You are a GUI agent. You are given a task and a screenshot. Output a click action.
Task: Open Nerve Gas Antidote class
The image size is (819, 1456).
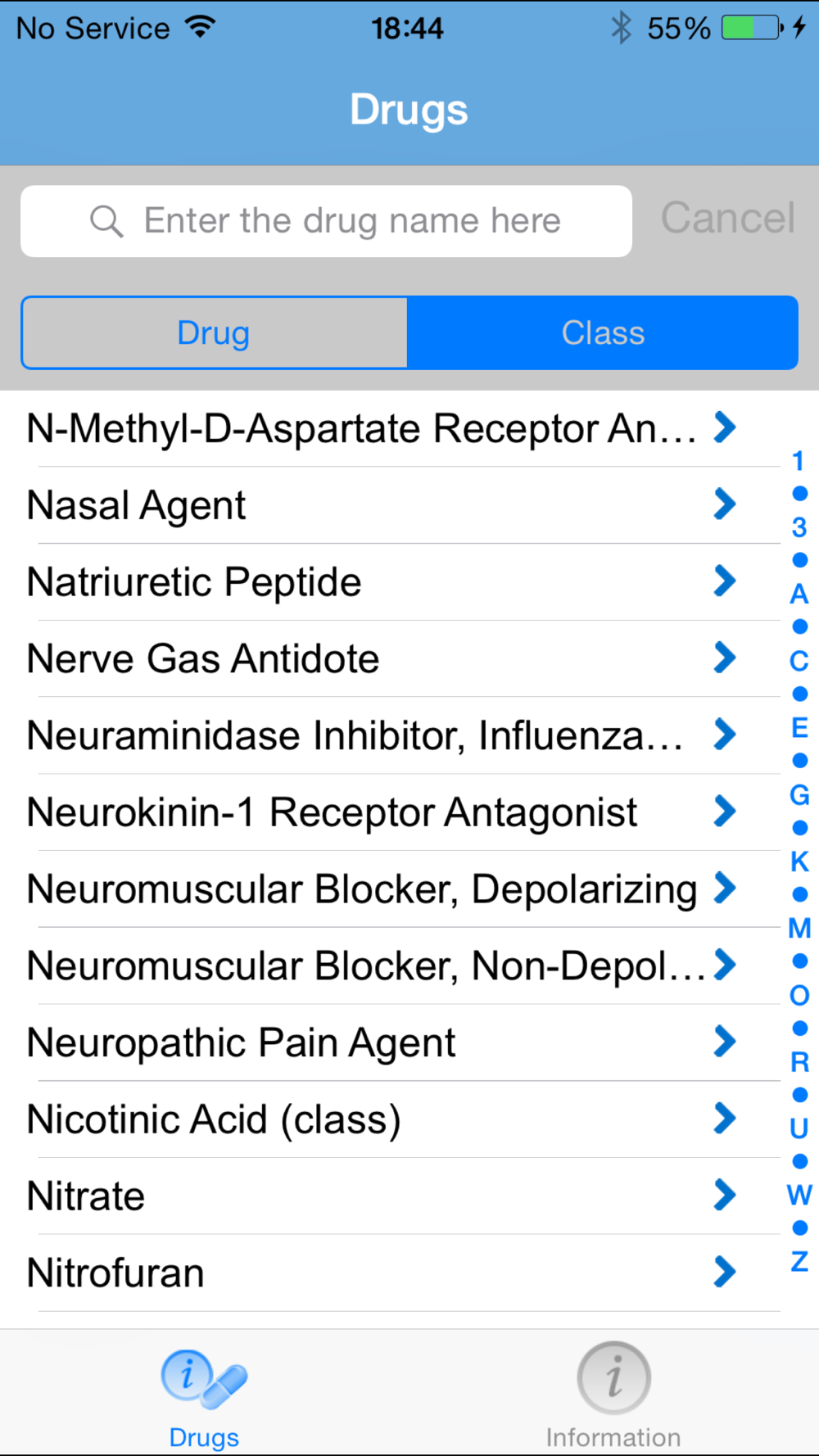(x=390, y=659)
